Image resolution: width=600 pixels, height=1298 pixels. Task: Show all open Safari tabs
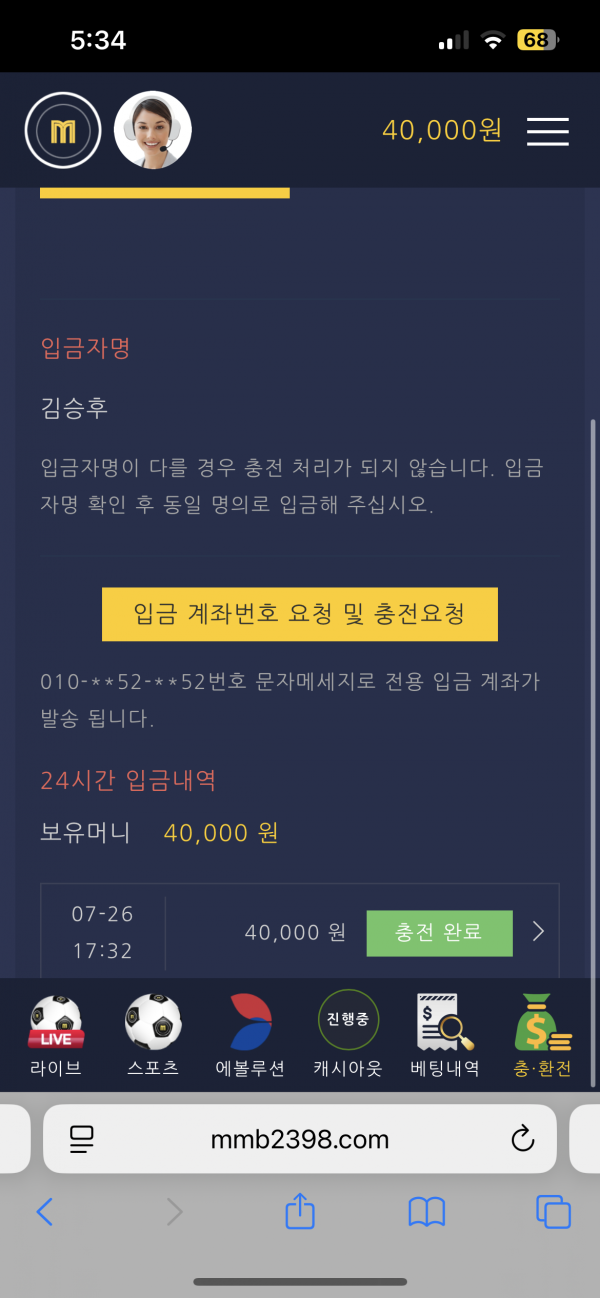(553, 1213)
